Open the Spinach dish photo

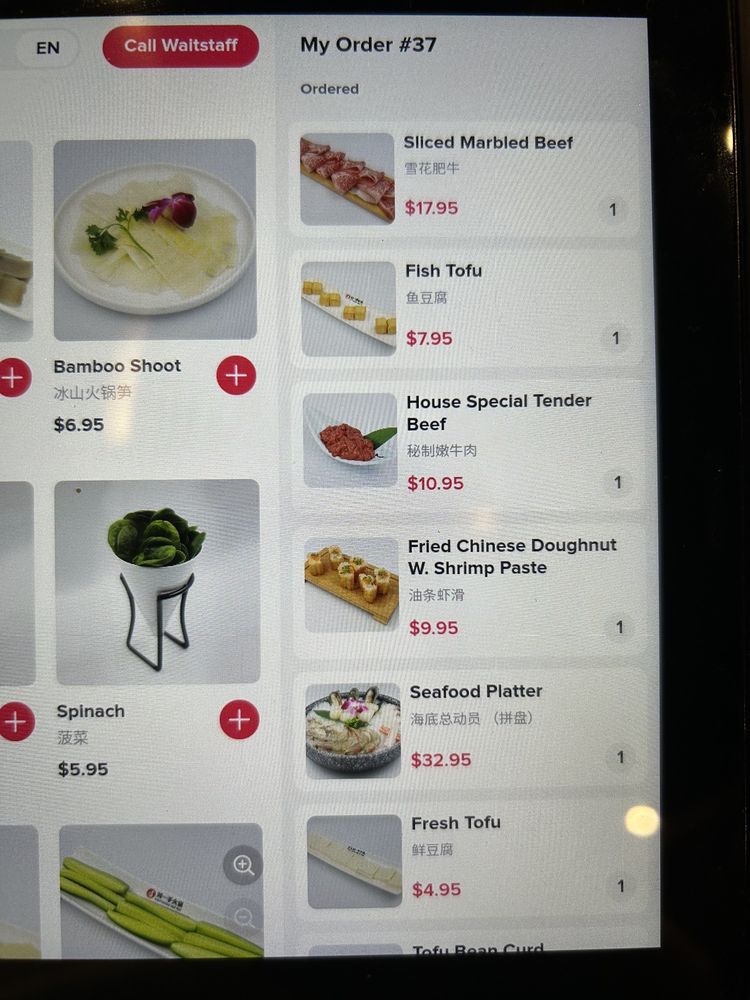click(x=157, y=582)
